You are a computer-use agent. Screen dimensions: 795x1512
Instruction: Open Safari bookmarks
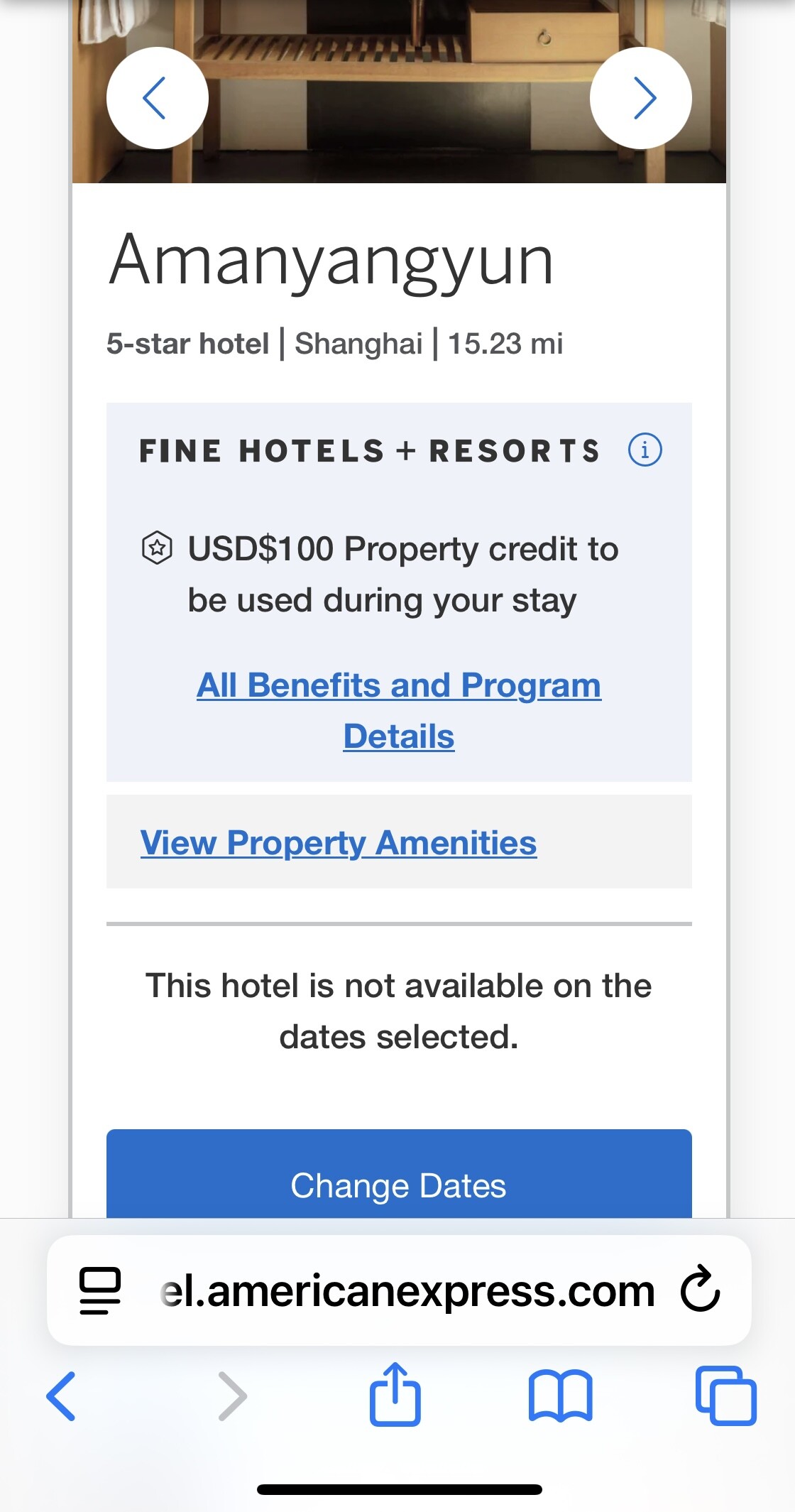pyautogui.click(x=561, y=1396)
